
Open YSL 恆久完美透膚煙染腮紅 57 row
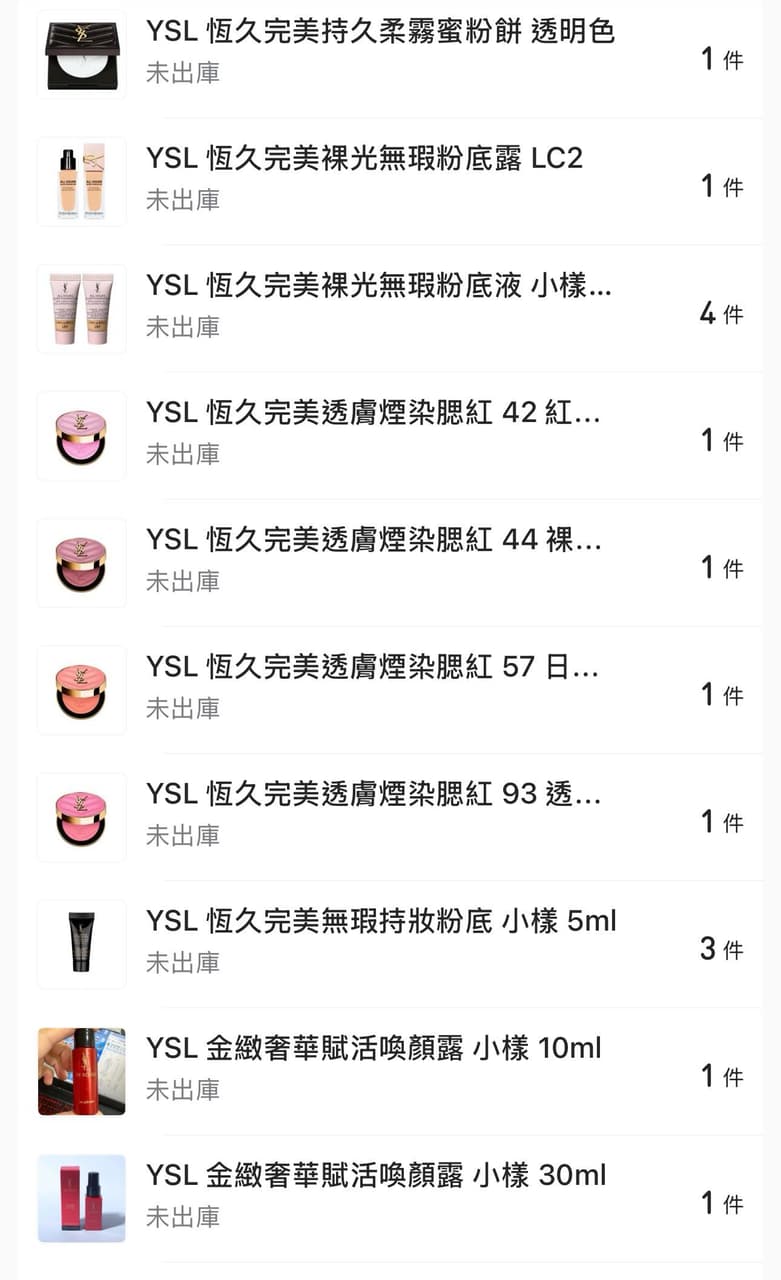[x=390, y=689]
